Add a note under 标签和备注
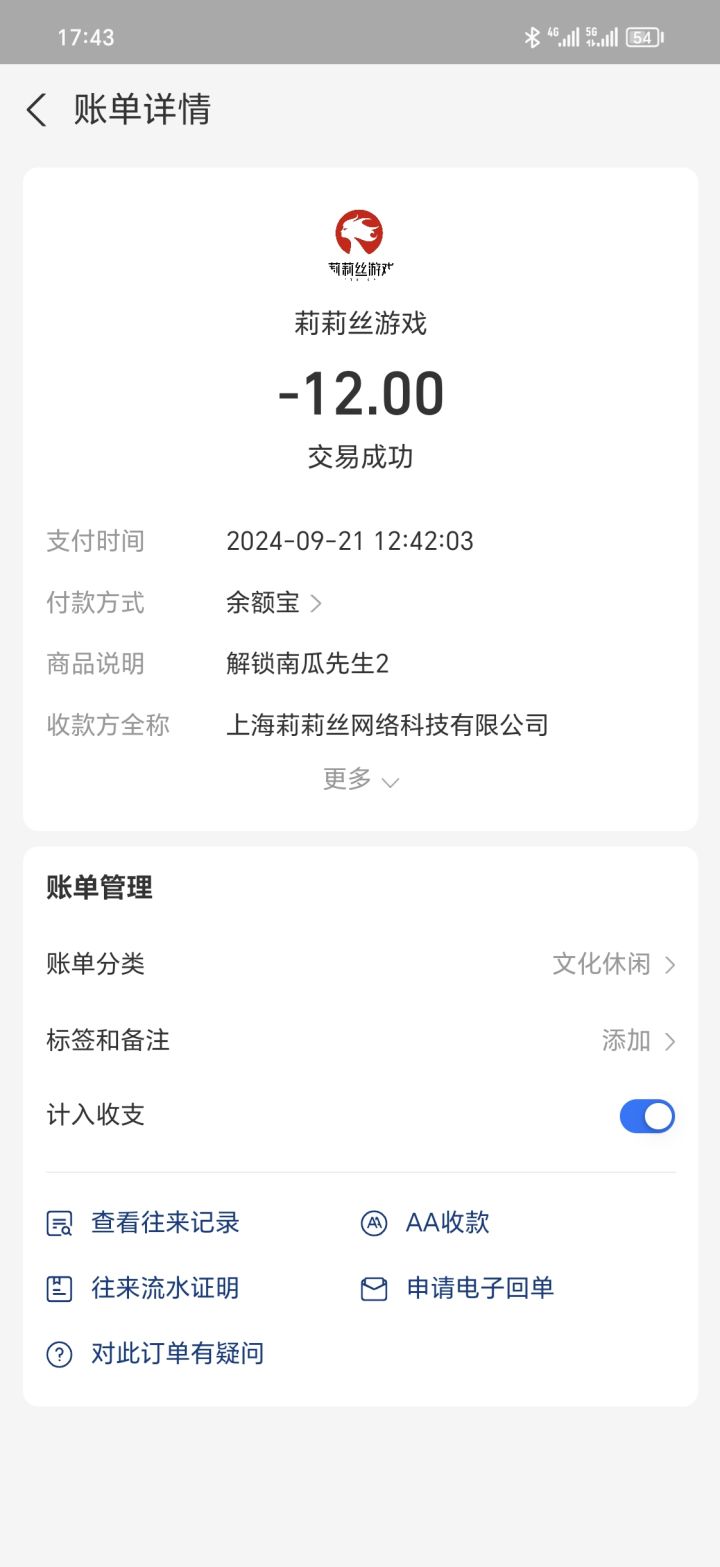The width and height of the screenshot is (720, 1567). tap(360, 1040)
